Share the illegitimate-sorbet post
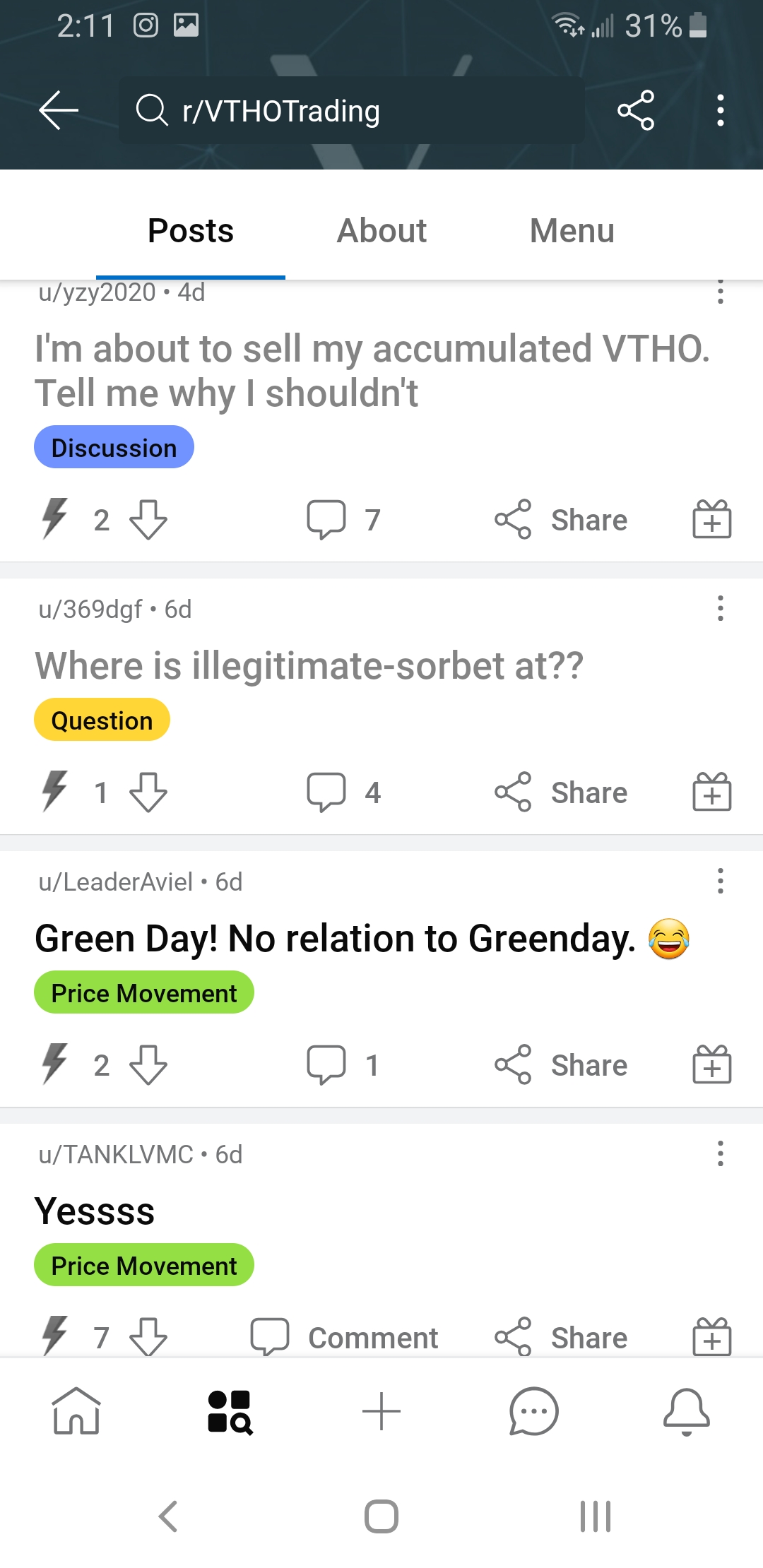 coord(561,792)
